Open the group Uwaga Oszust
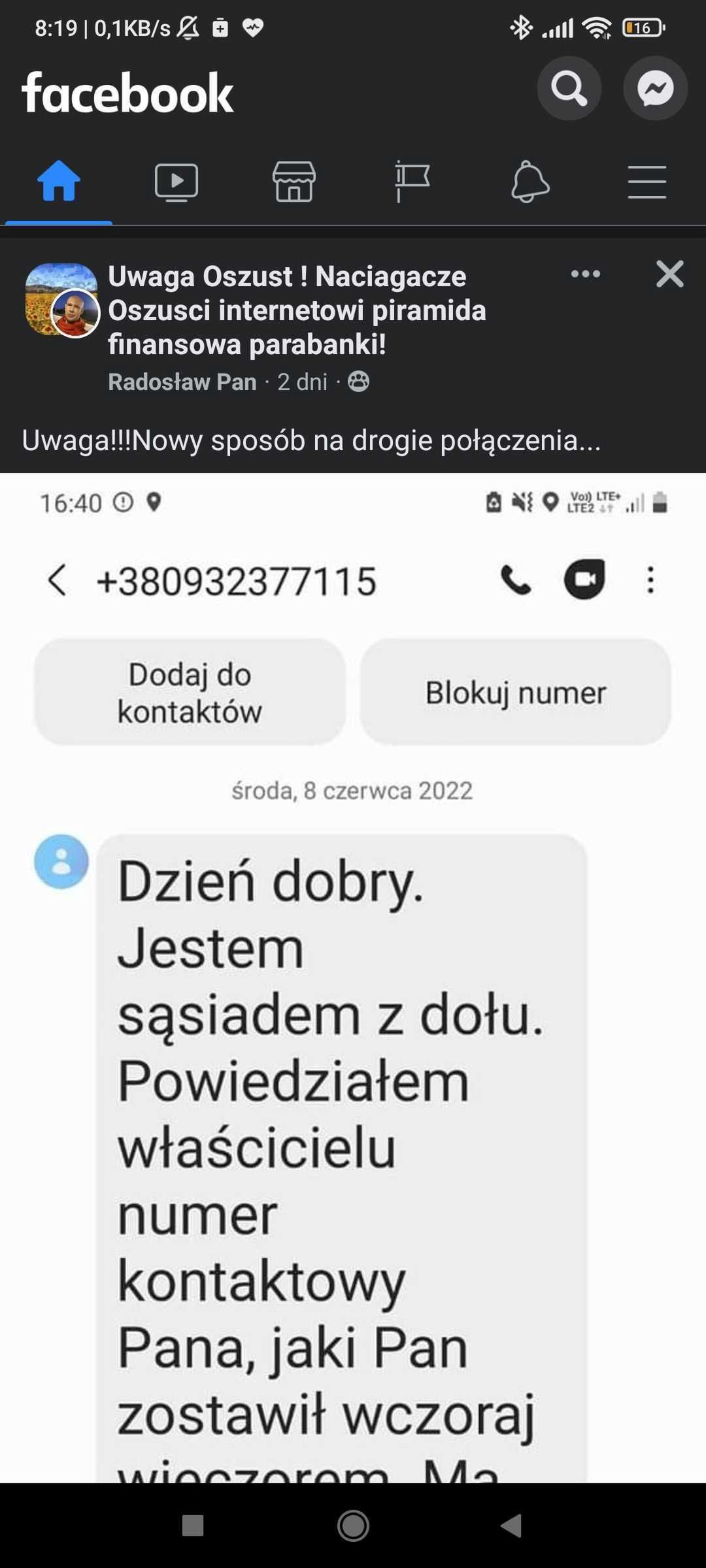The width and height of the screenshot is (706, 1568). click(x=288, y=310)
